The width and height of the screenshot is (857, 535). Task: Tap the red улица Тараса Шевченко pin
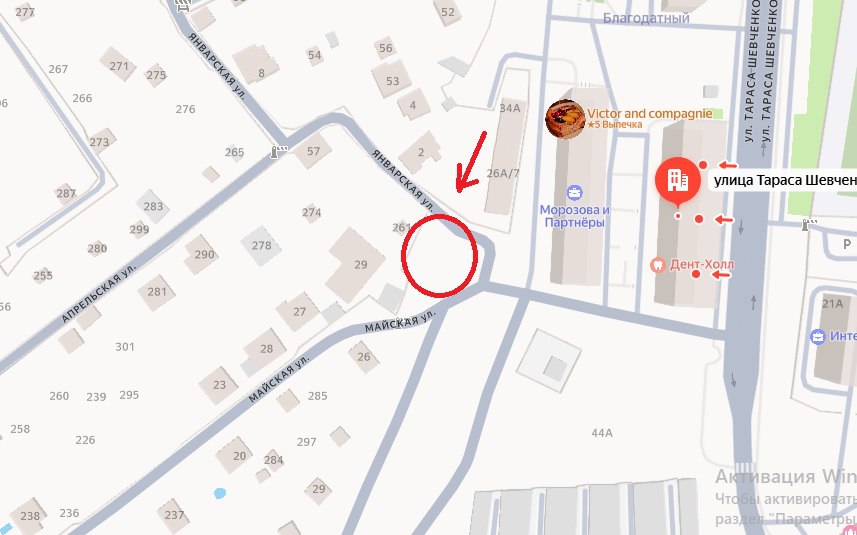tap(675, 180)
